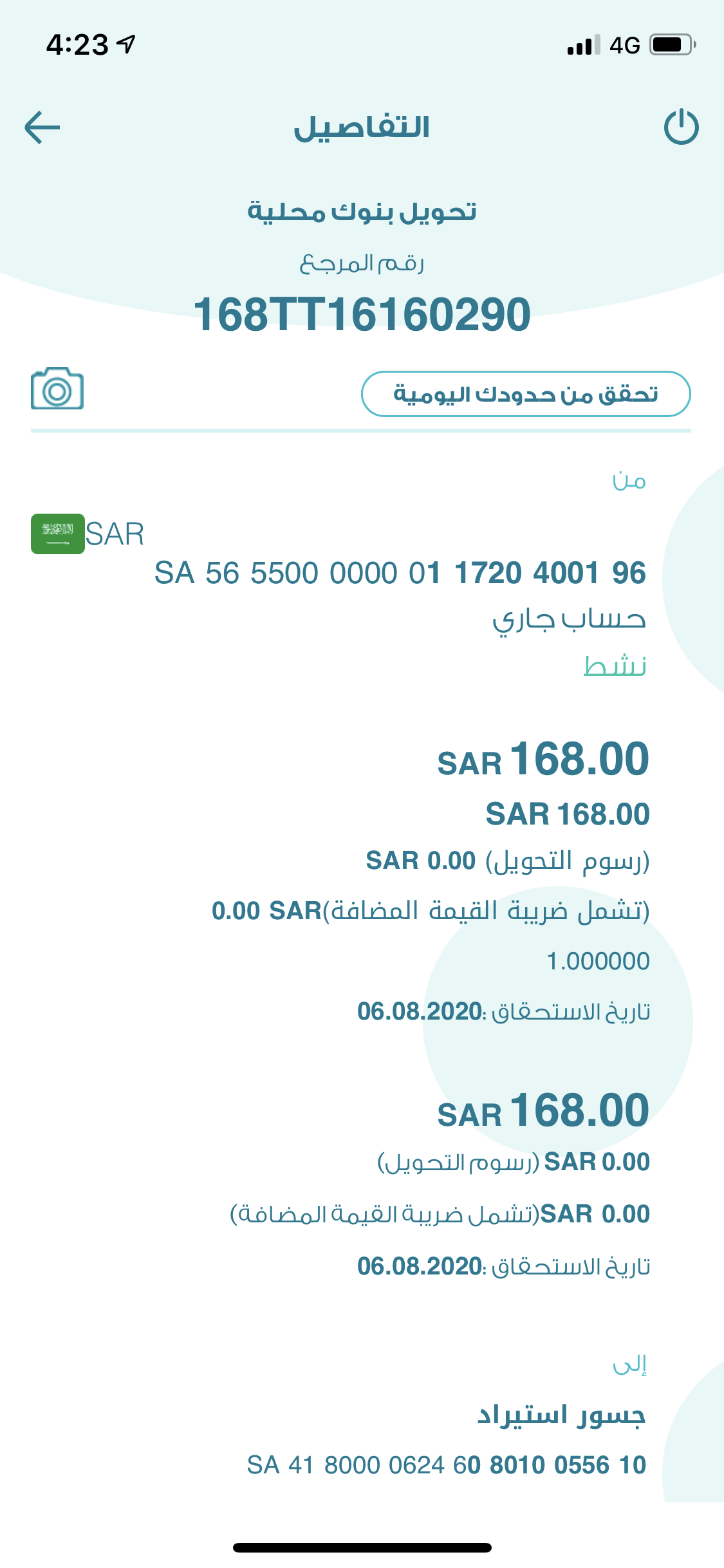Screen dimensions: 724x1568
Task: Go back using the arrow icon
Action: tap(42, 127)
